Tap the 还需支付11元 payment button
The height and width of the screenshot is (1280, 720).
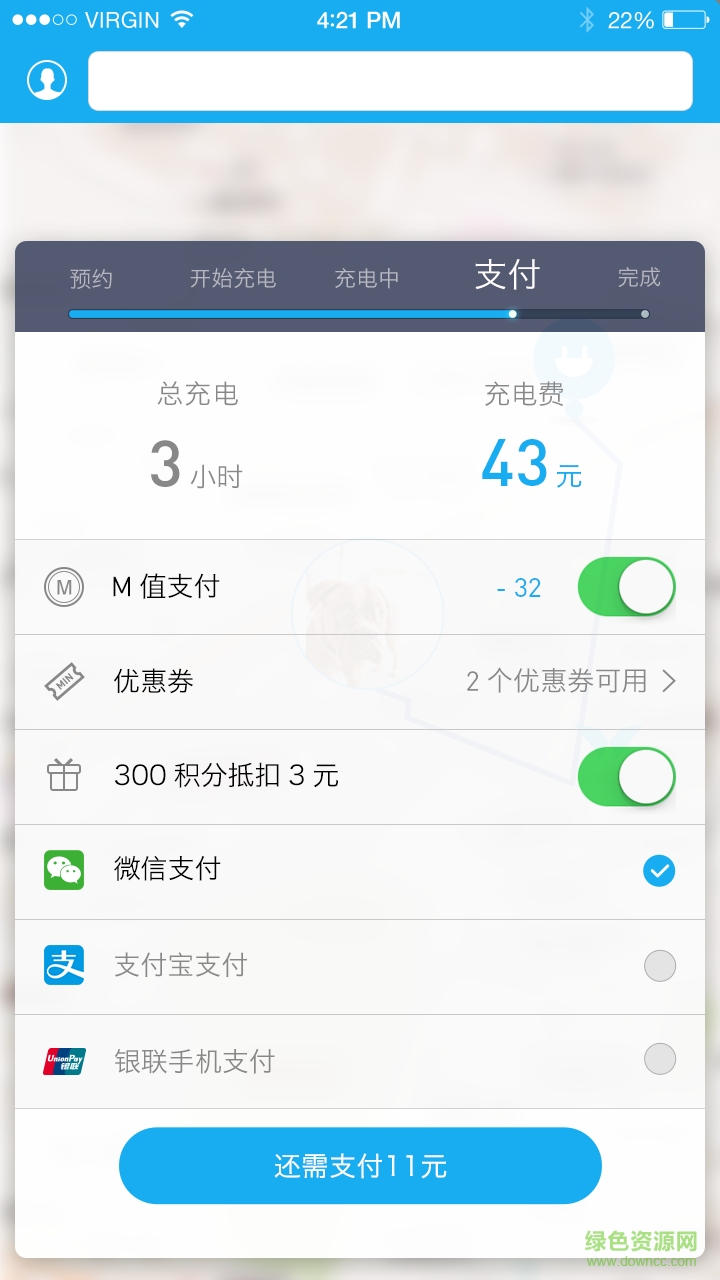[360, 1165]
